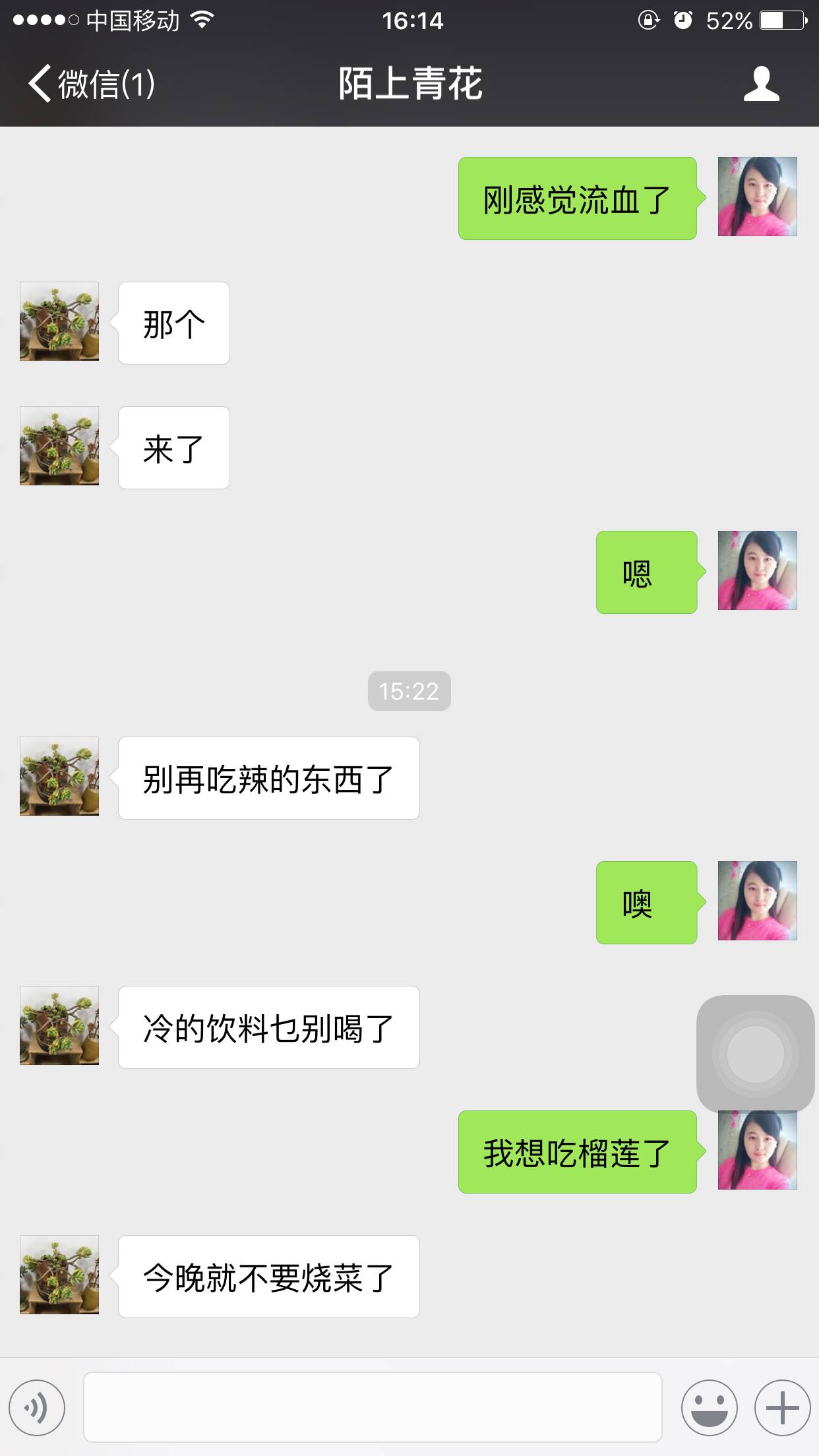Open the emoji sticker panel
The height and width of the screenshot is (1456, 819).
709,1408
